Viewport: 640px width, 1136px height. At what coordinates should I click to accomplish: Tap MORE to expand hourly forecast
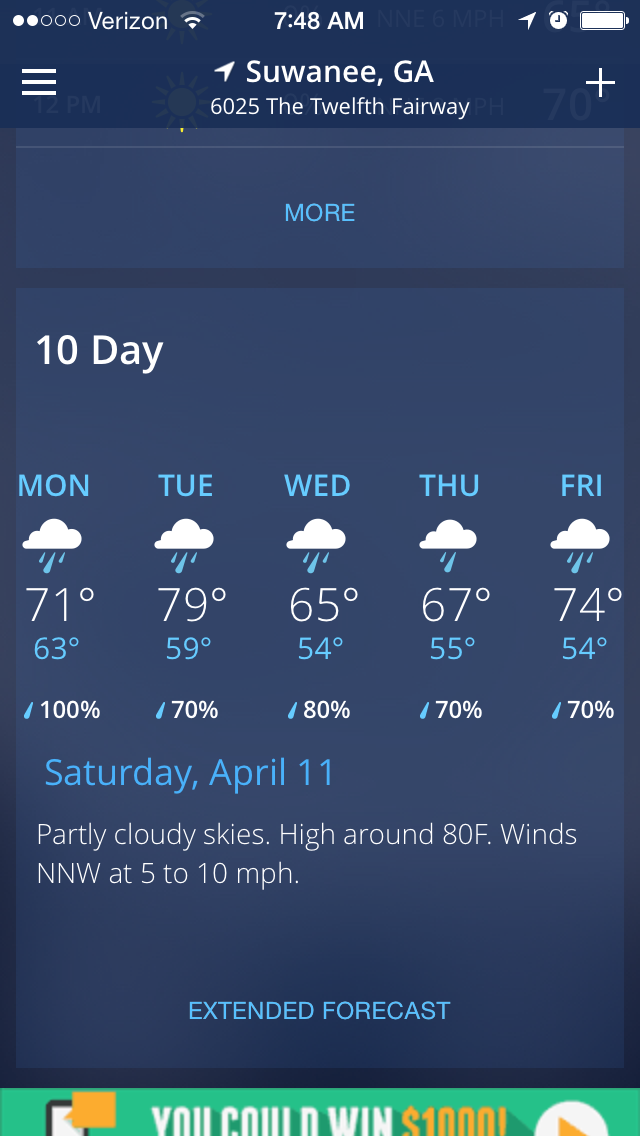tap(320, 213)
